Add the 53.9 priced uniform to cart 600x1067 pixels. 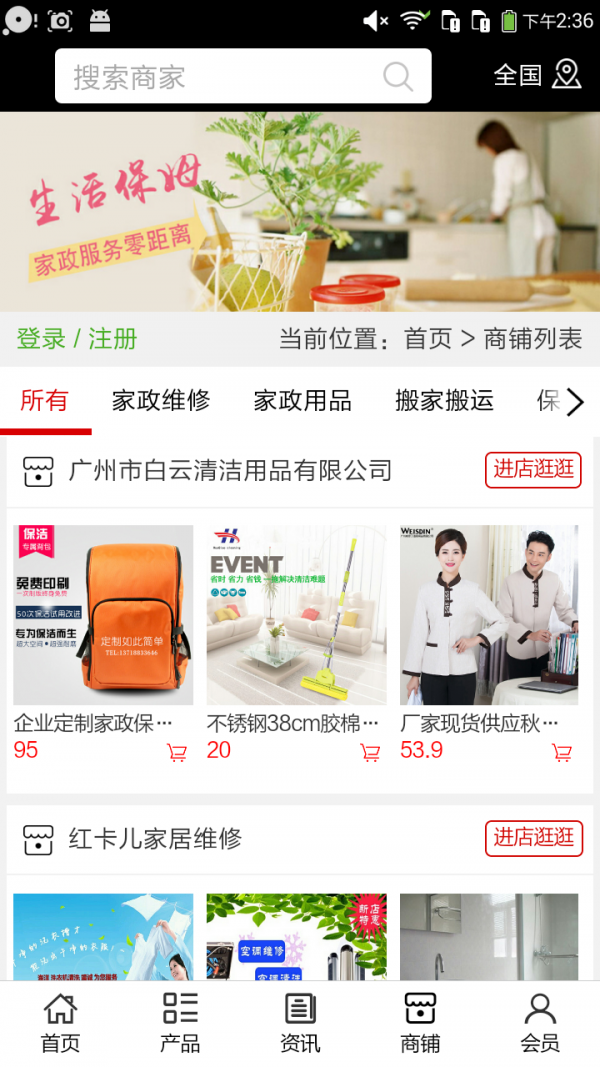(x=562, y=752)
